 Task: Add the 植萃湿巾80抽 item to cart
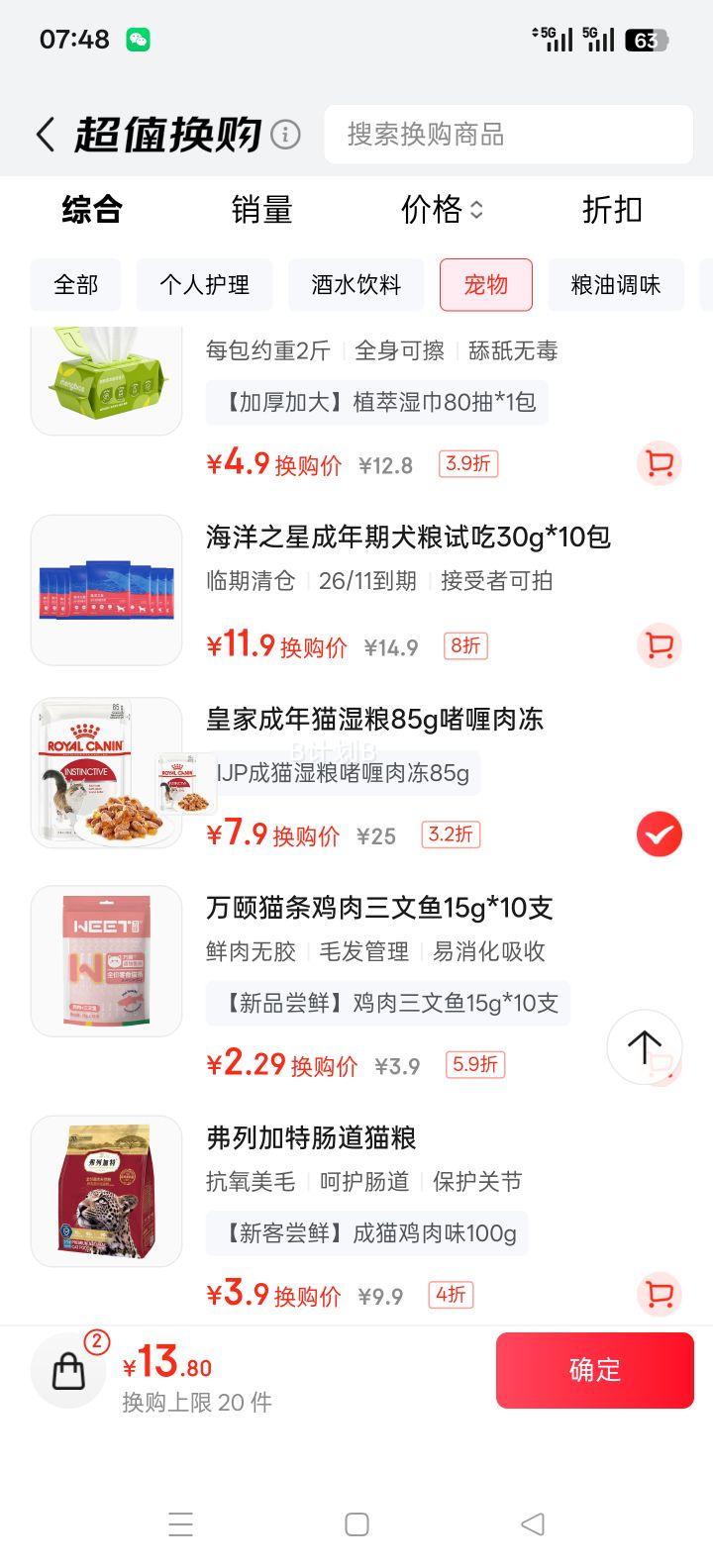659,463
